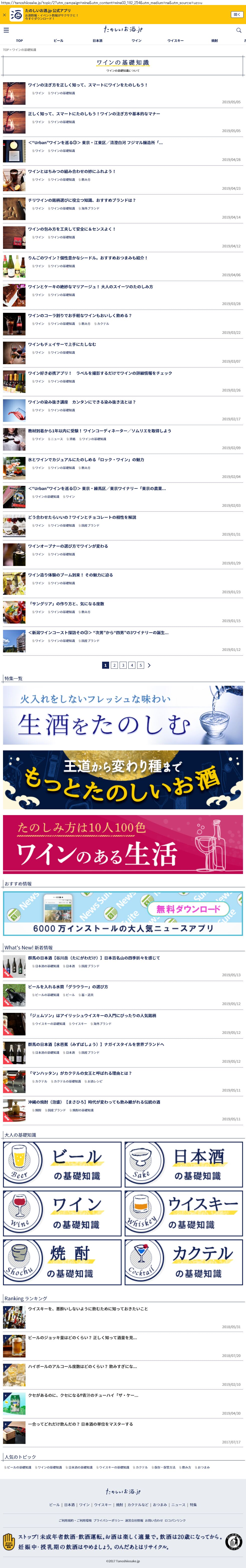Viewport: 246px width, 1568px height.
Task: Open the site search
Action: pyautogui.click(x=239, y=30)
